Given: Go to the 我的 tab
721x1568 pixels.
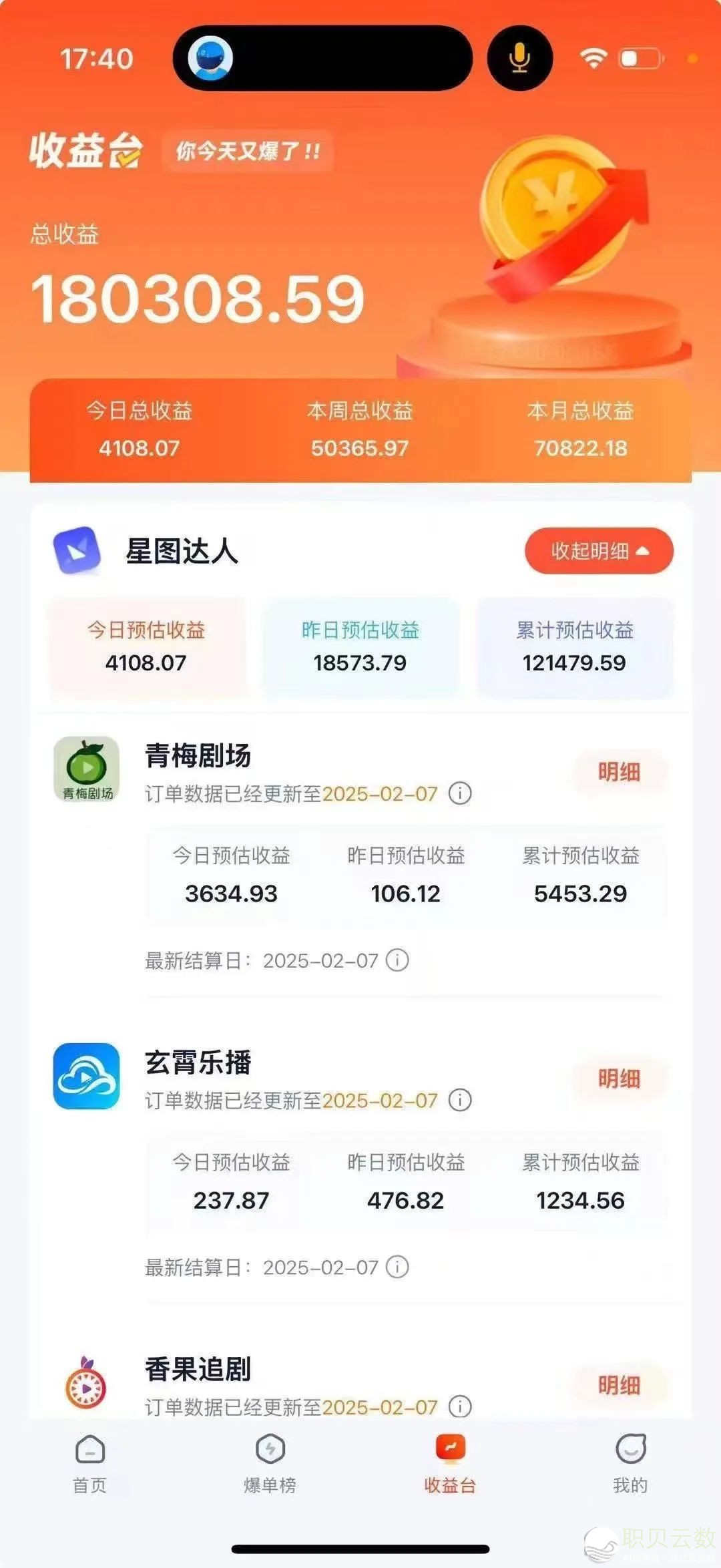Looking at the screenshot, I should point(630,1464).
